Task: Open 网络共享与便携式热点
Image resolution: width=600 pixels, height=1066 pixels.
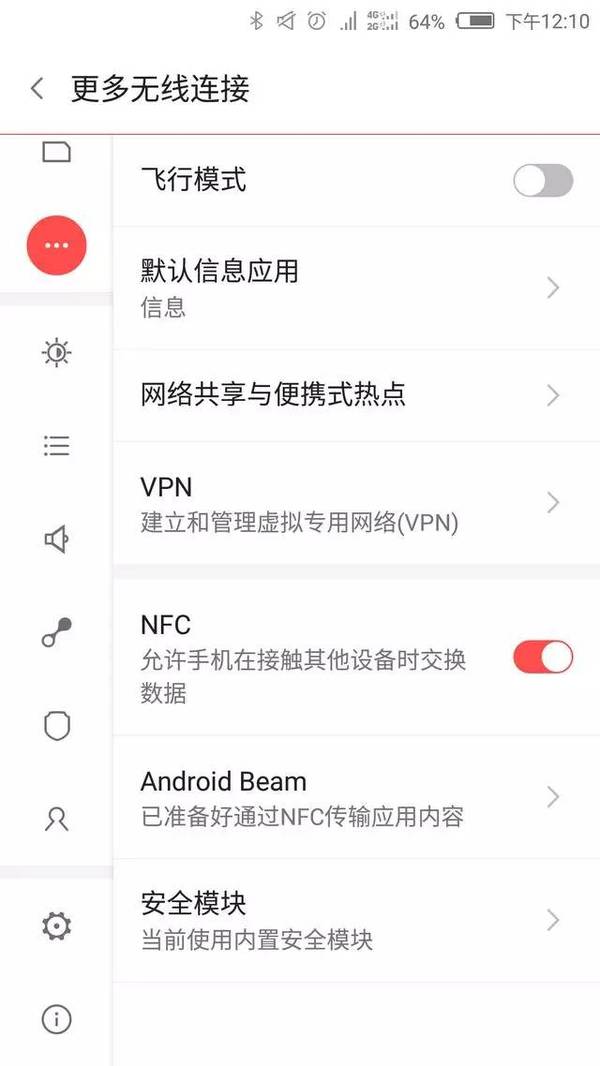Action: point(355,395)
